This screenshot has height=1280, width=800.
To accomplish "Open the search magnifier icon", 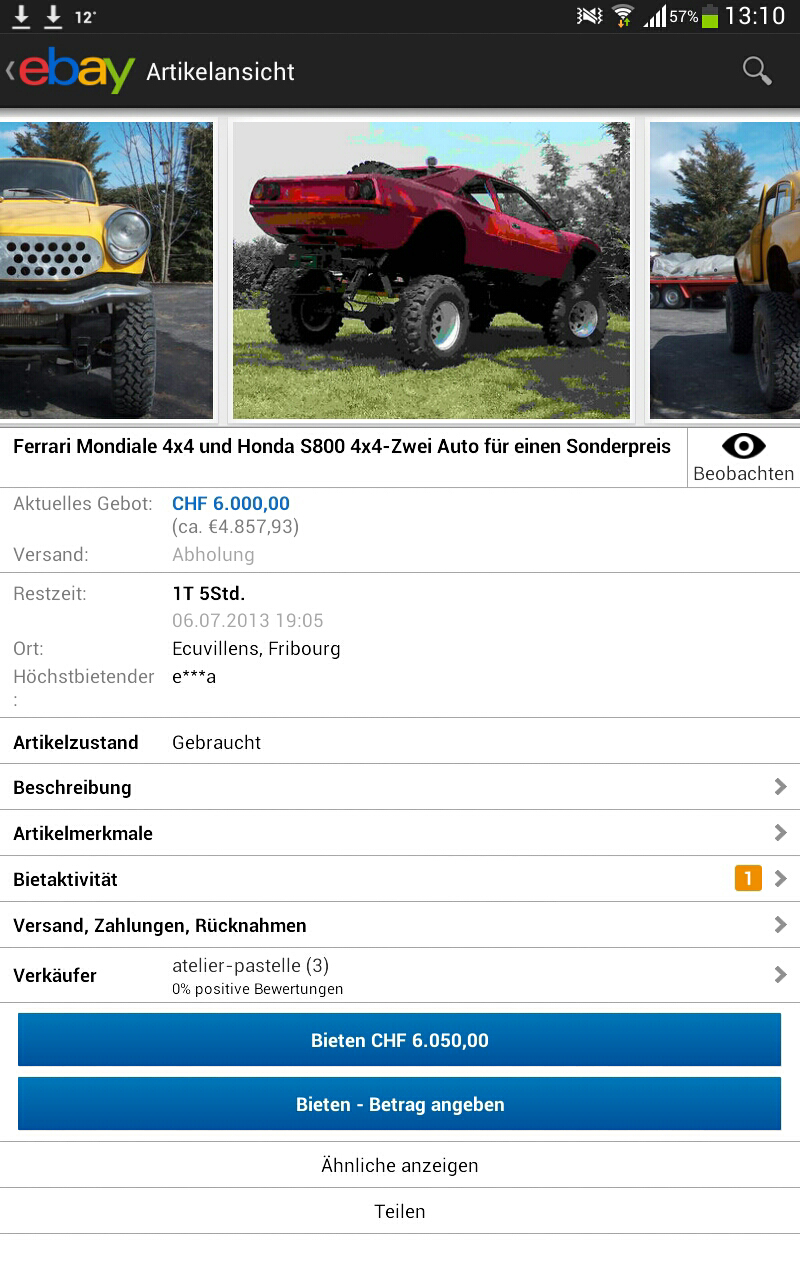I will (x=757, y=71).
